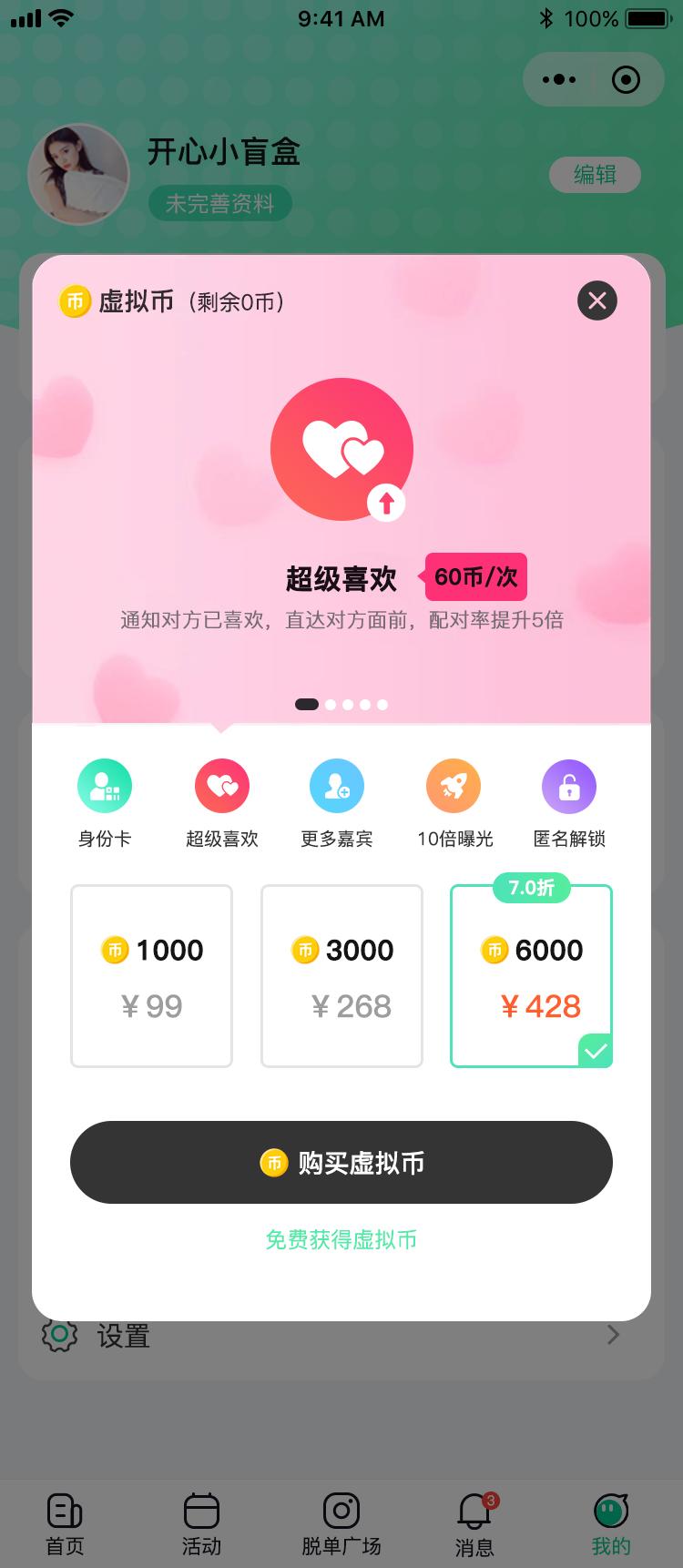
Task: Select the 超级喜欢 feature icon
Action: pyautogui.click(x=221, y=786)
